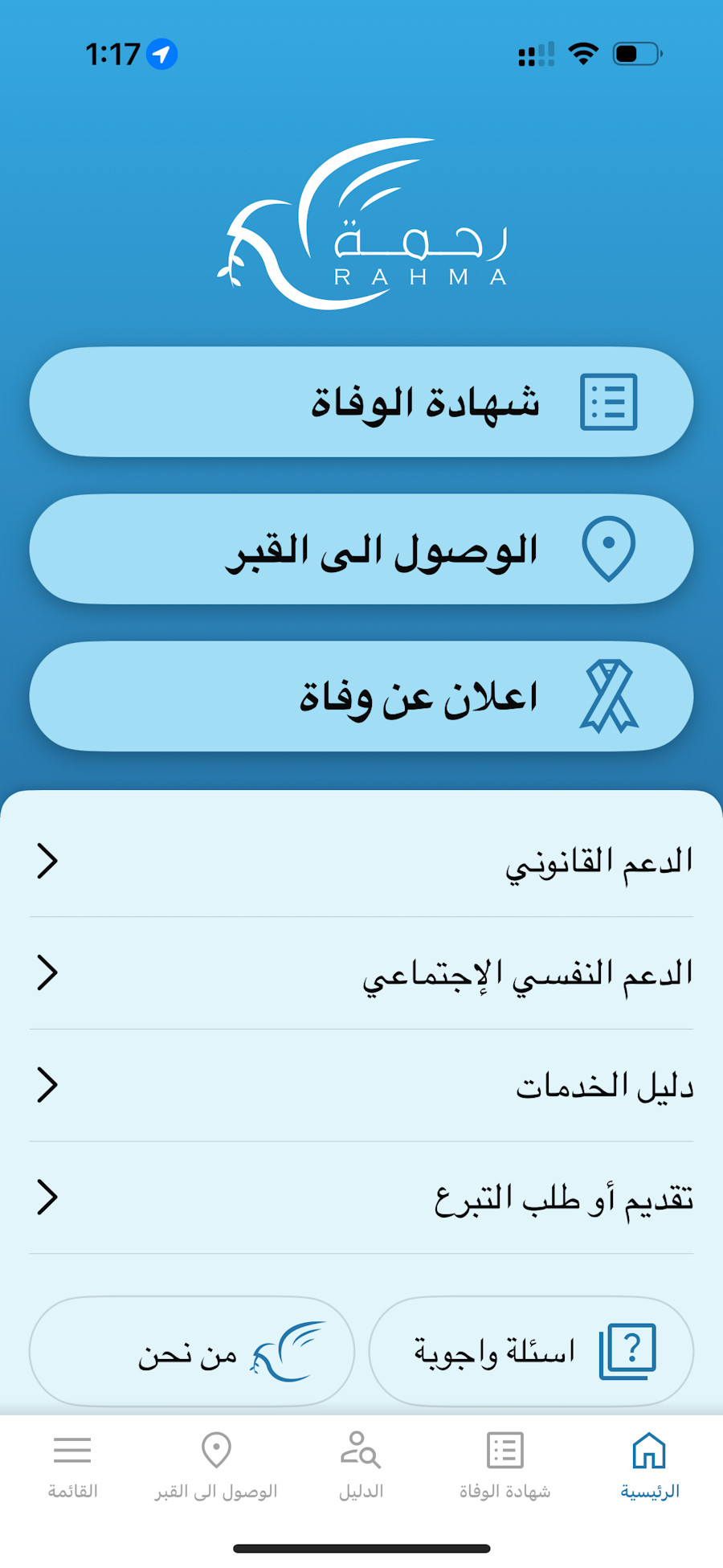
Task: Switch to the الوصول الى القبر bottom tab
Action: 216,1465
